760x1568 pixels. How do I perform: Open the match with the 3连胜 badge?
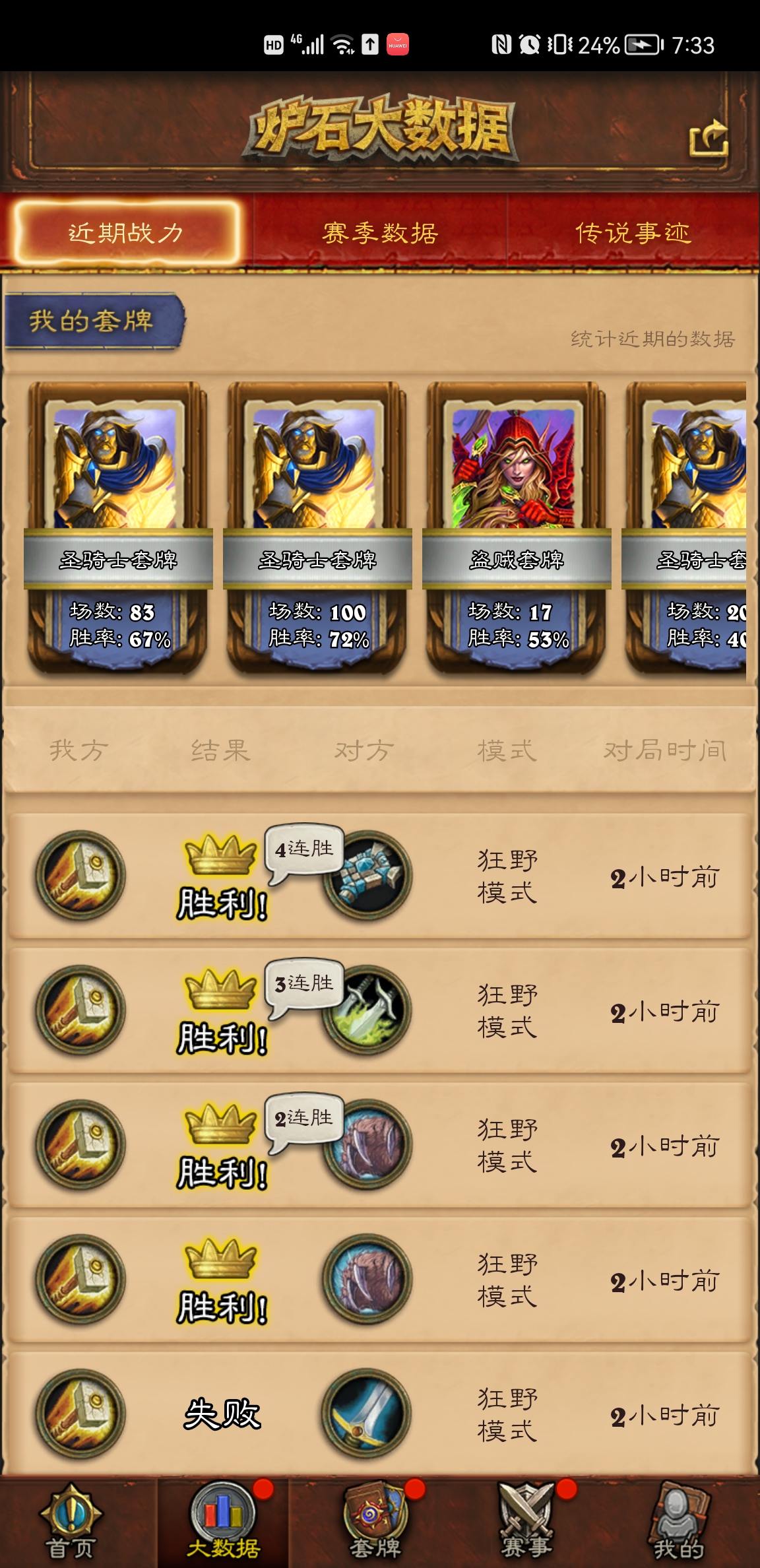tap(380, 1011)
